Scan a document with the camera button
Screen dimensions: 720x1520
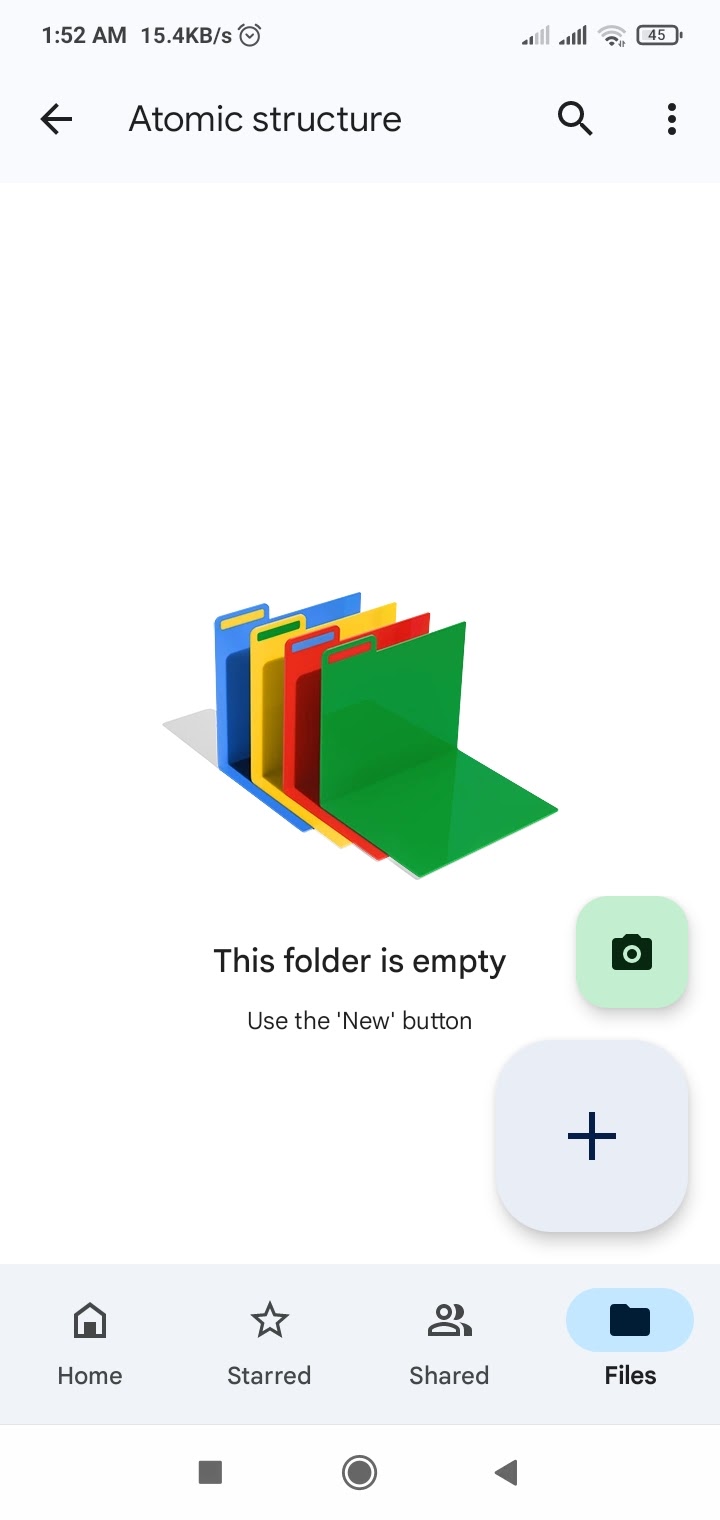pos(632,951)
